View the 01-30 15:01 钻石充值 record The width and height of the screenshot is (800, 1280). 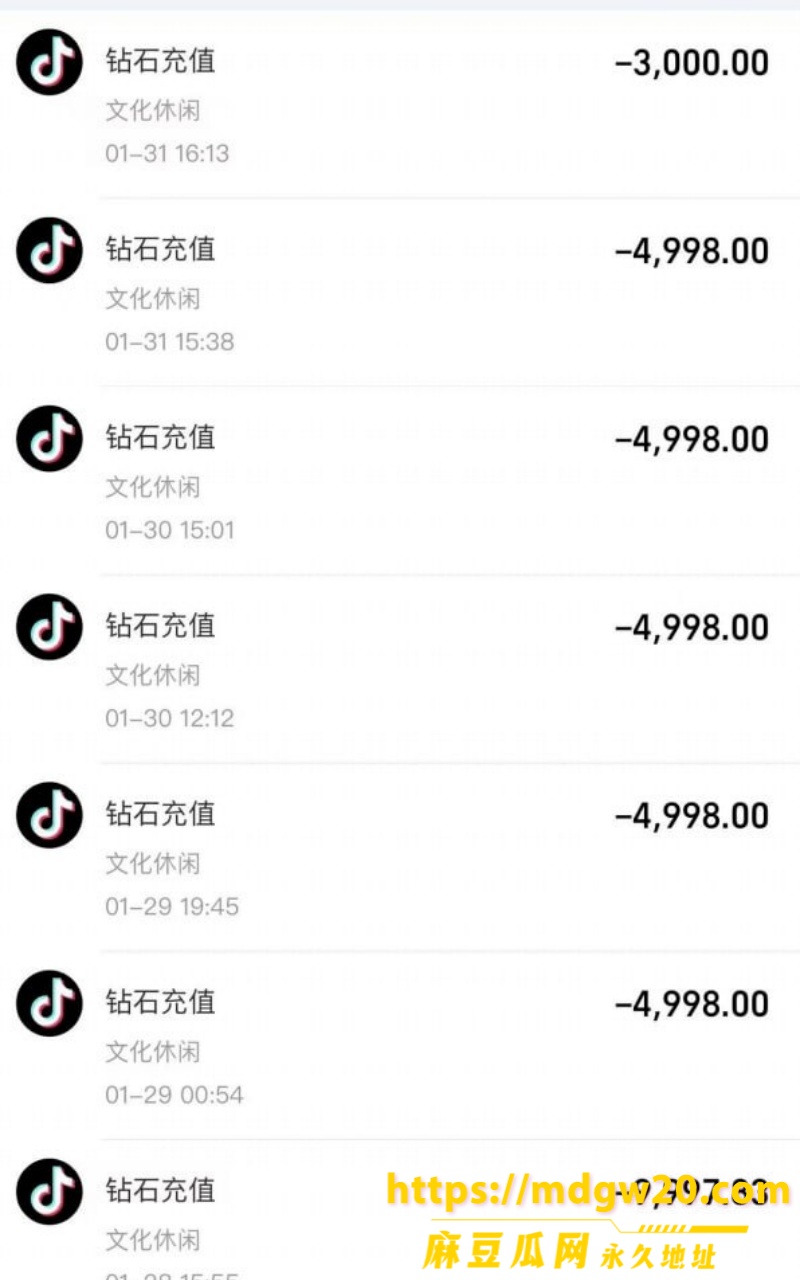[400, 480]
